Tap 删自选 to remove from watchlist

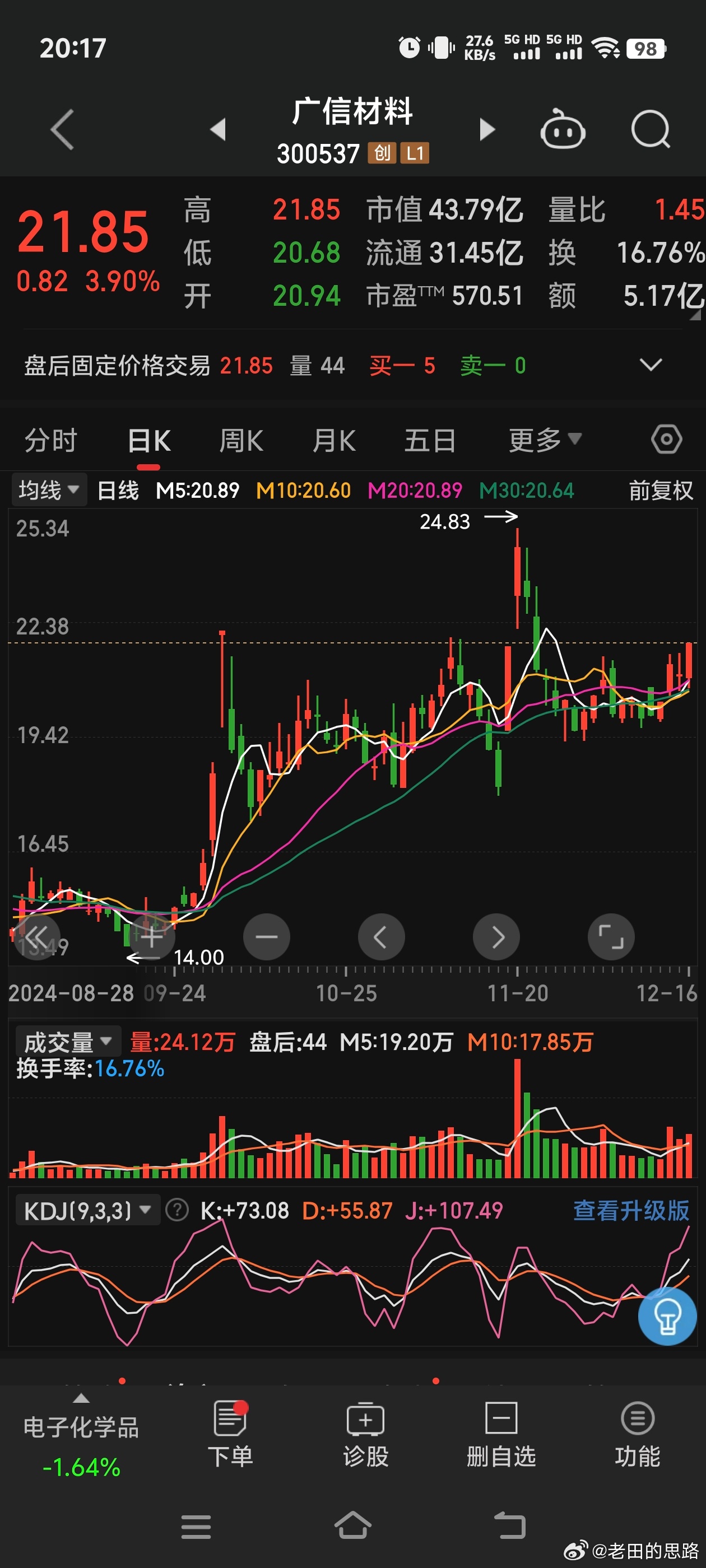pos(501,1434)
